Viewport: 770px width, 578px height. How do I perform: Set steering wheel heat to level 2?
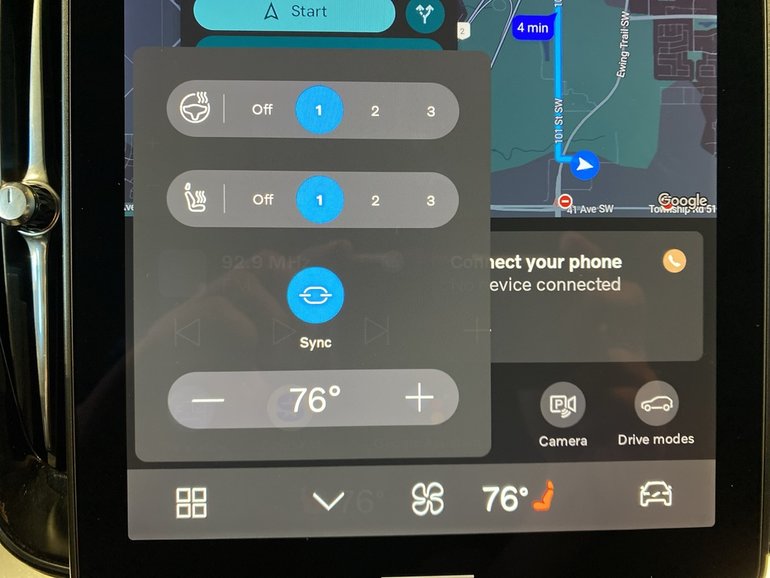[375, 111]
